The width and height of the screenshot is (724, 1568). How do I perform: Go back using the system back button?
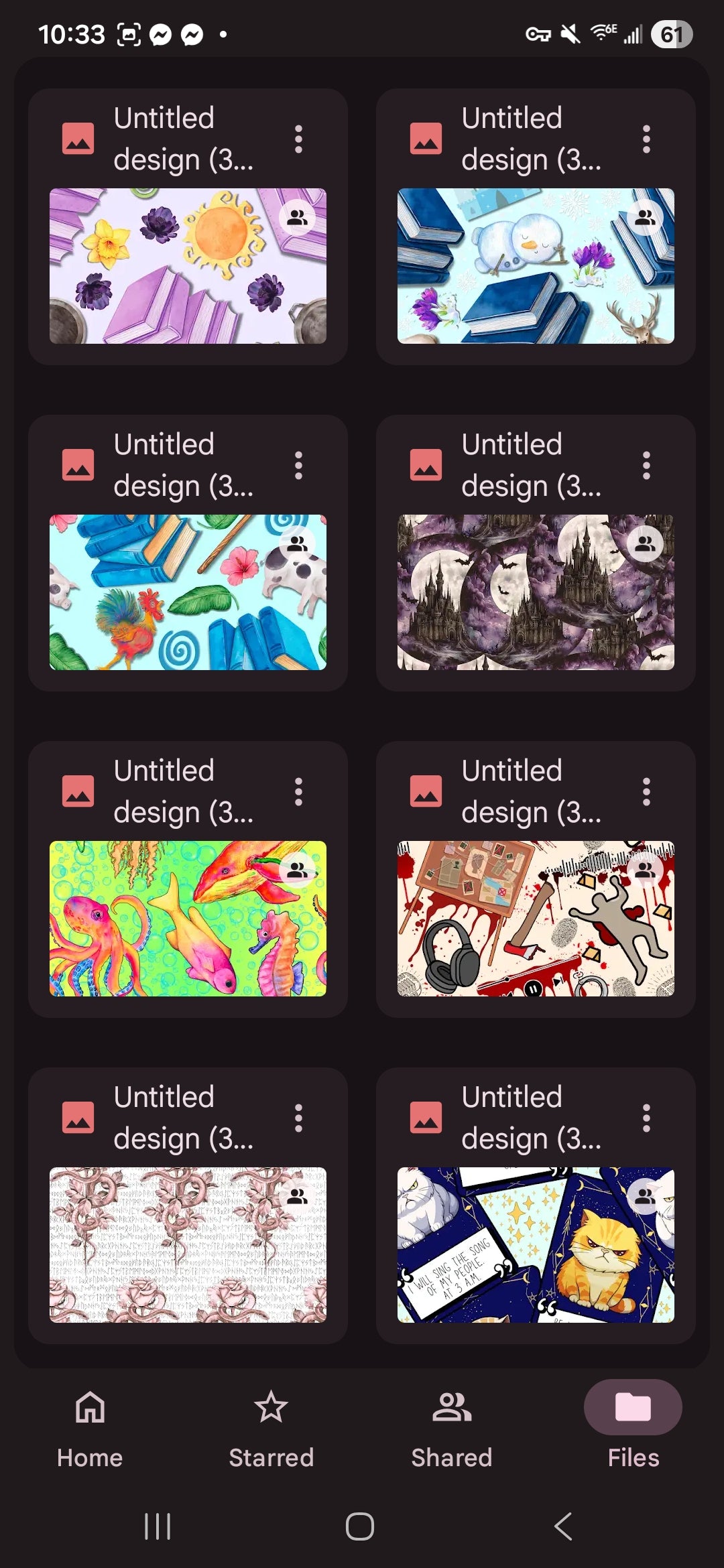click(x=563, y=1526)
